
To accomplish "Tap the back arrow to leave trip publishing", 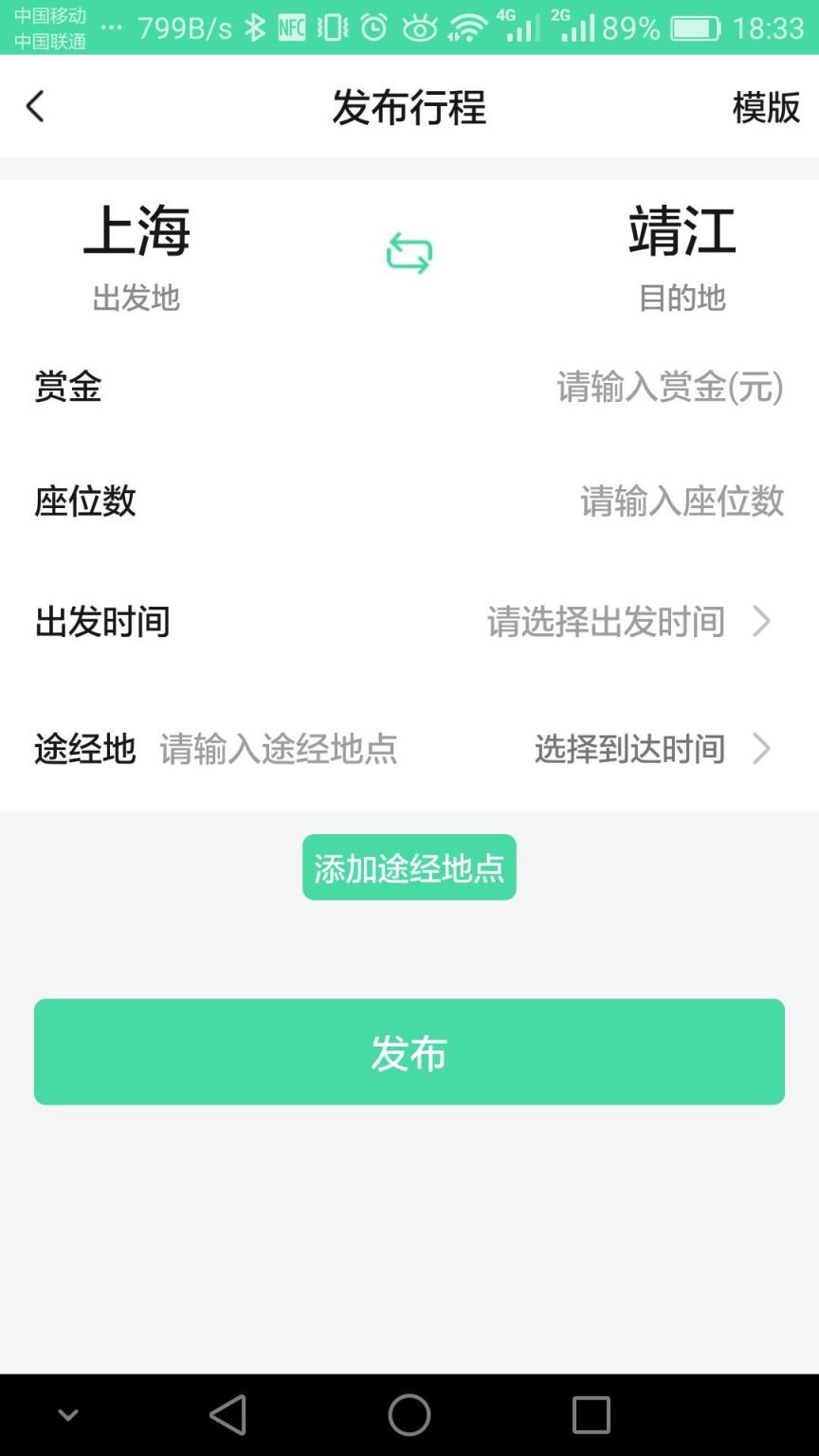I will (x=35, y=106).
